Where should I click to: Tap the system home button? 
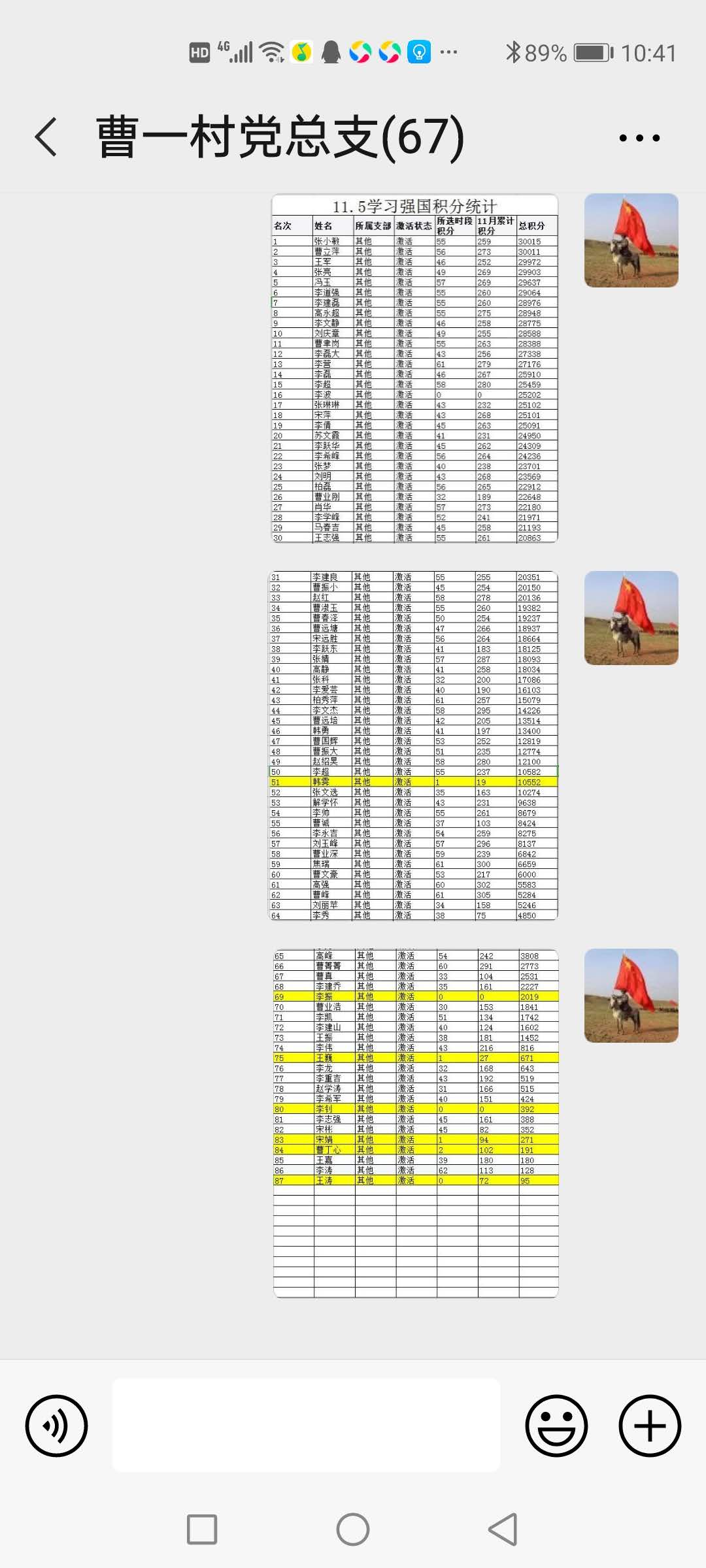pyautogui.click(x=353, y=1529)
